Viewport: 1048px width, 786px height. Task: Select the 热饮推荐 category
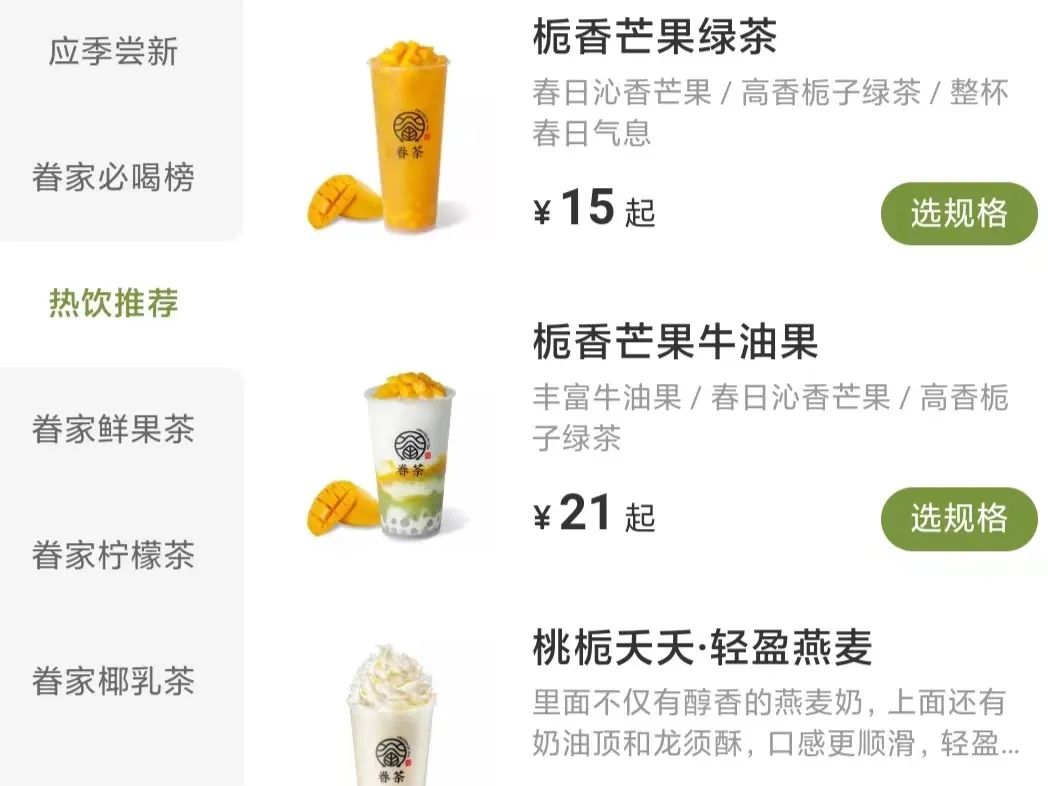click(x=113, y=303)
